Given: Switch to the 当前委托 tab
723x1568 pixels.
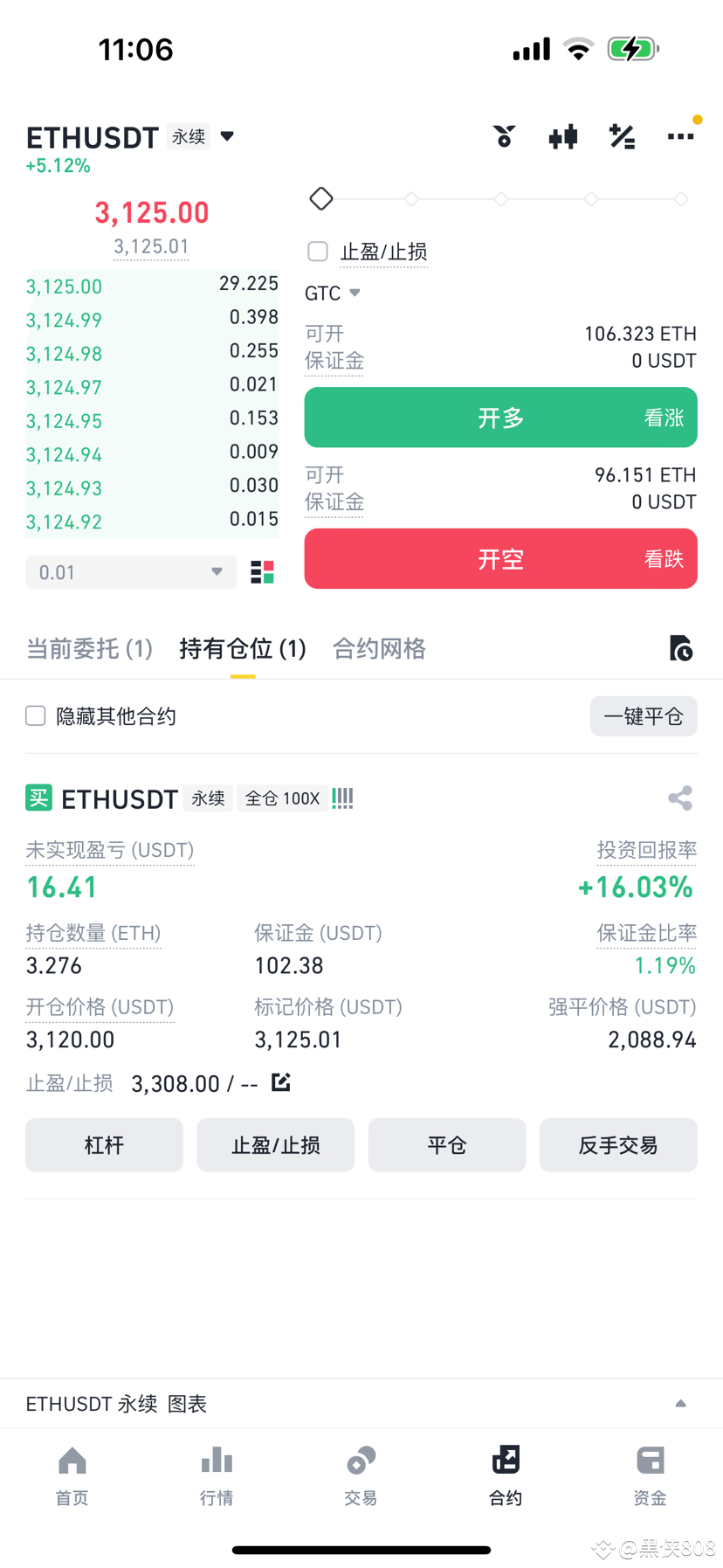Looking at the screenshot, I should click(89, 648).
